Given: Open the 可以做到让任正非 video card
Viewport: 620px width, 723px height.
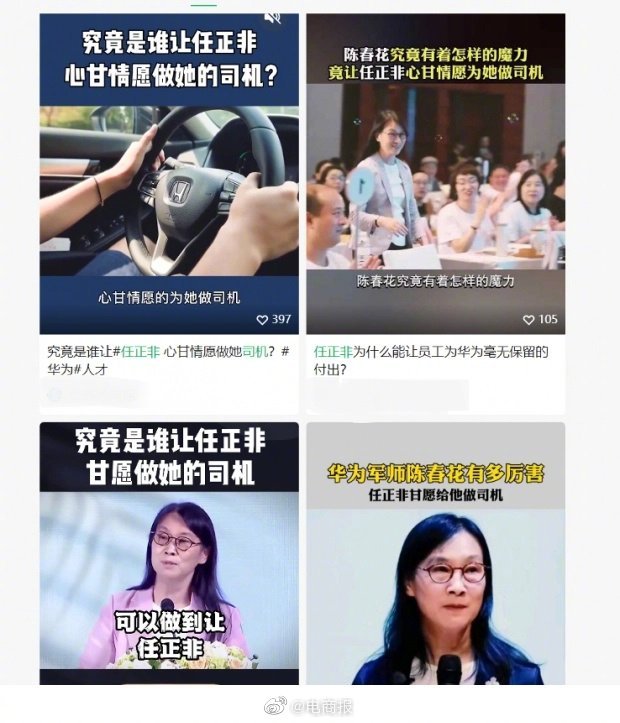Looking at the screenshot, I should pyautogui.click(x=169, y=560).
